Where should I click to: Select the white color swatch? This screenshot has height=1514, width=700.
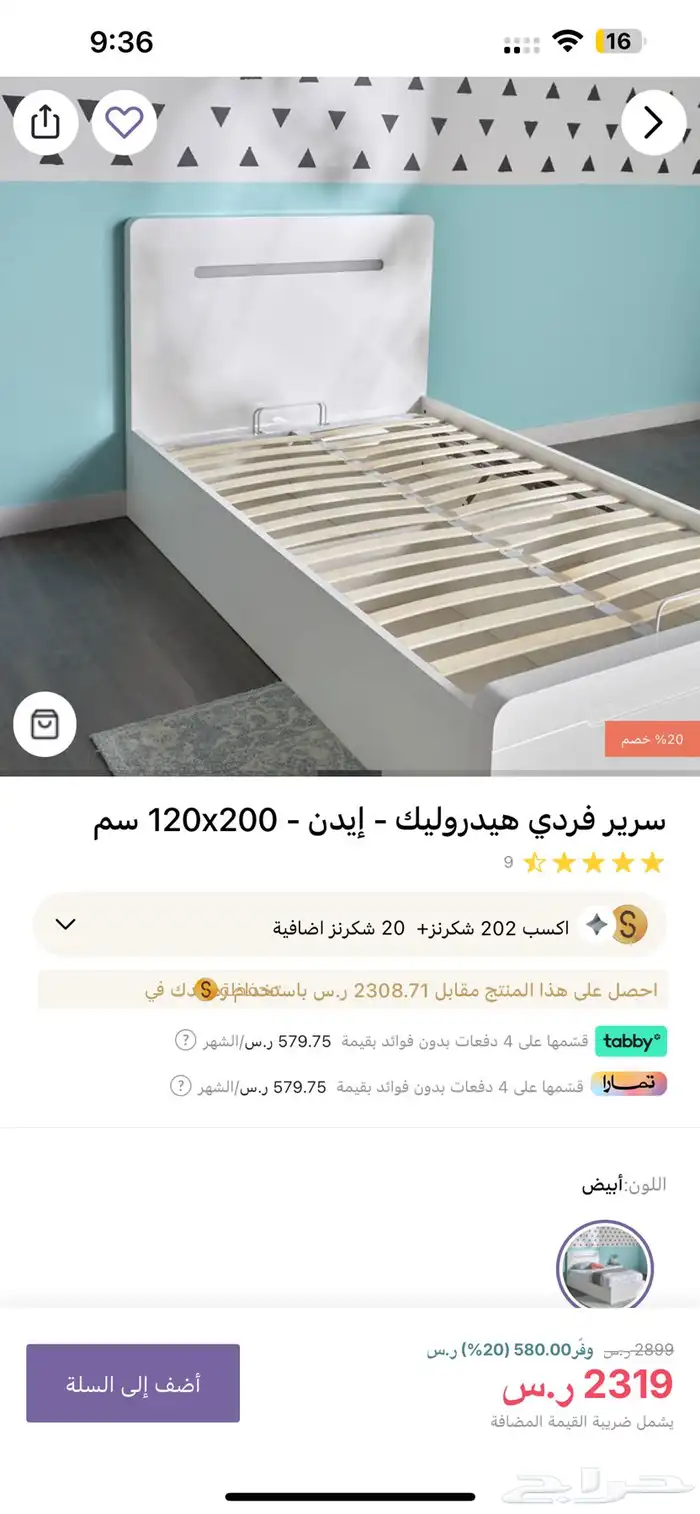(x=604, y=1266)
